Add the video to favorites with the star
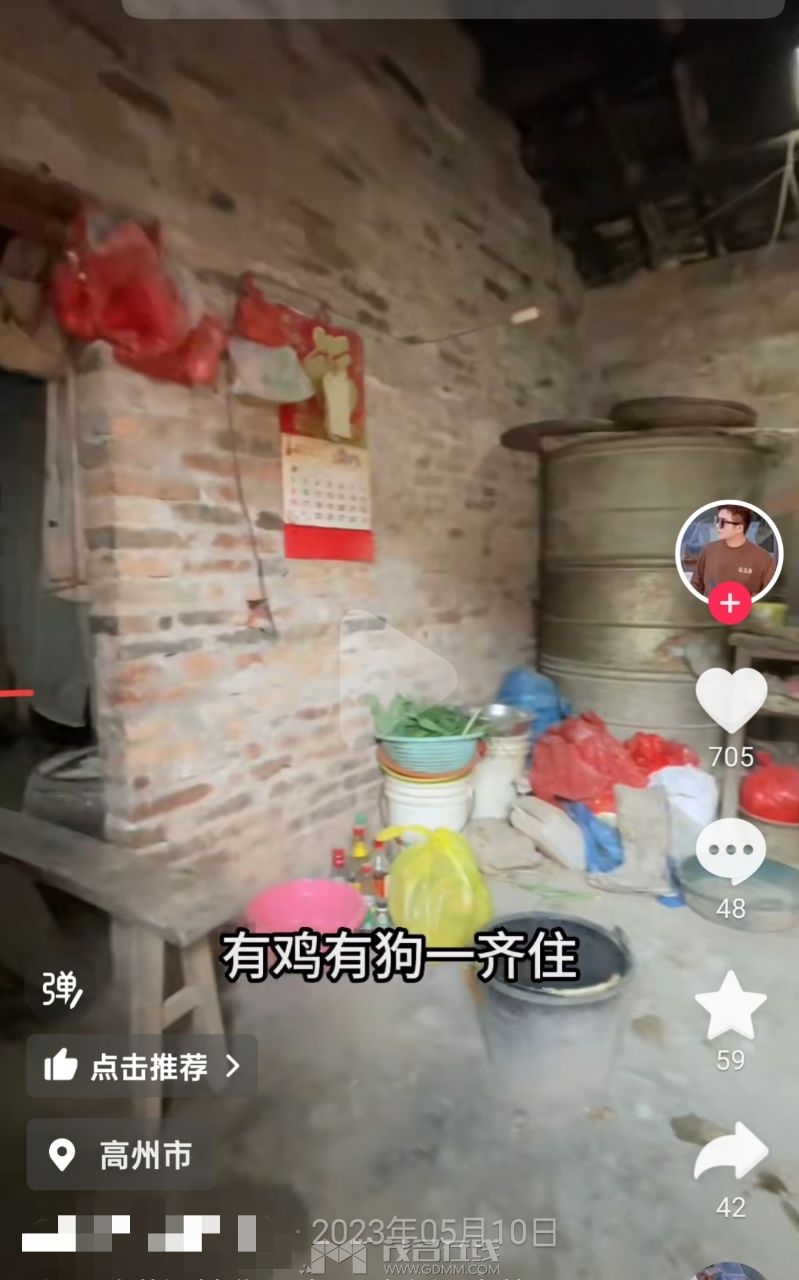Image resolution: width=799 pixels, height=1280 pixels. click(x=730, y=1006)
